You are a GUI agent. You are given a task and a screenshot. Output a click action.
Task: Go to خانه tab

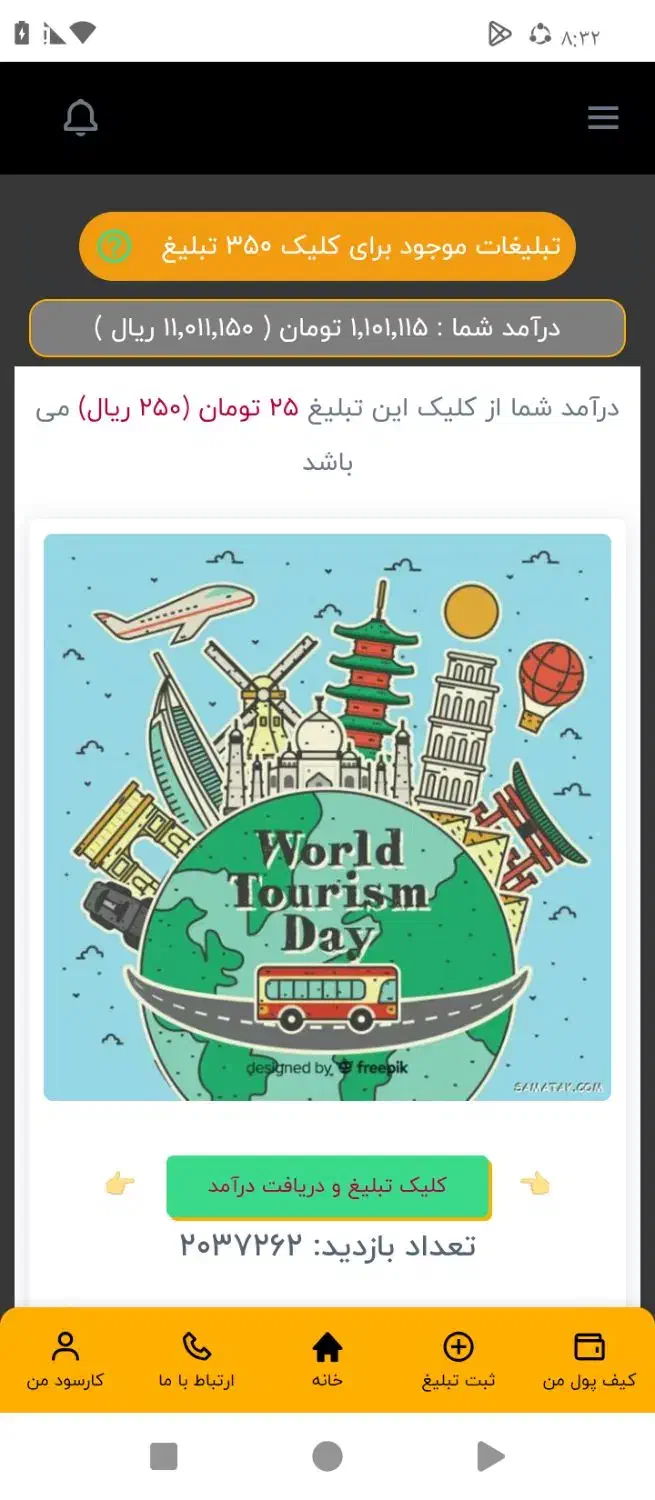click(x=327, y=1360)
